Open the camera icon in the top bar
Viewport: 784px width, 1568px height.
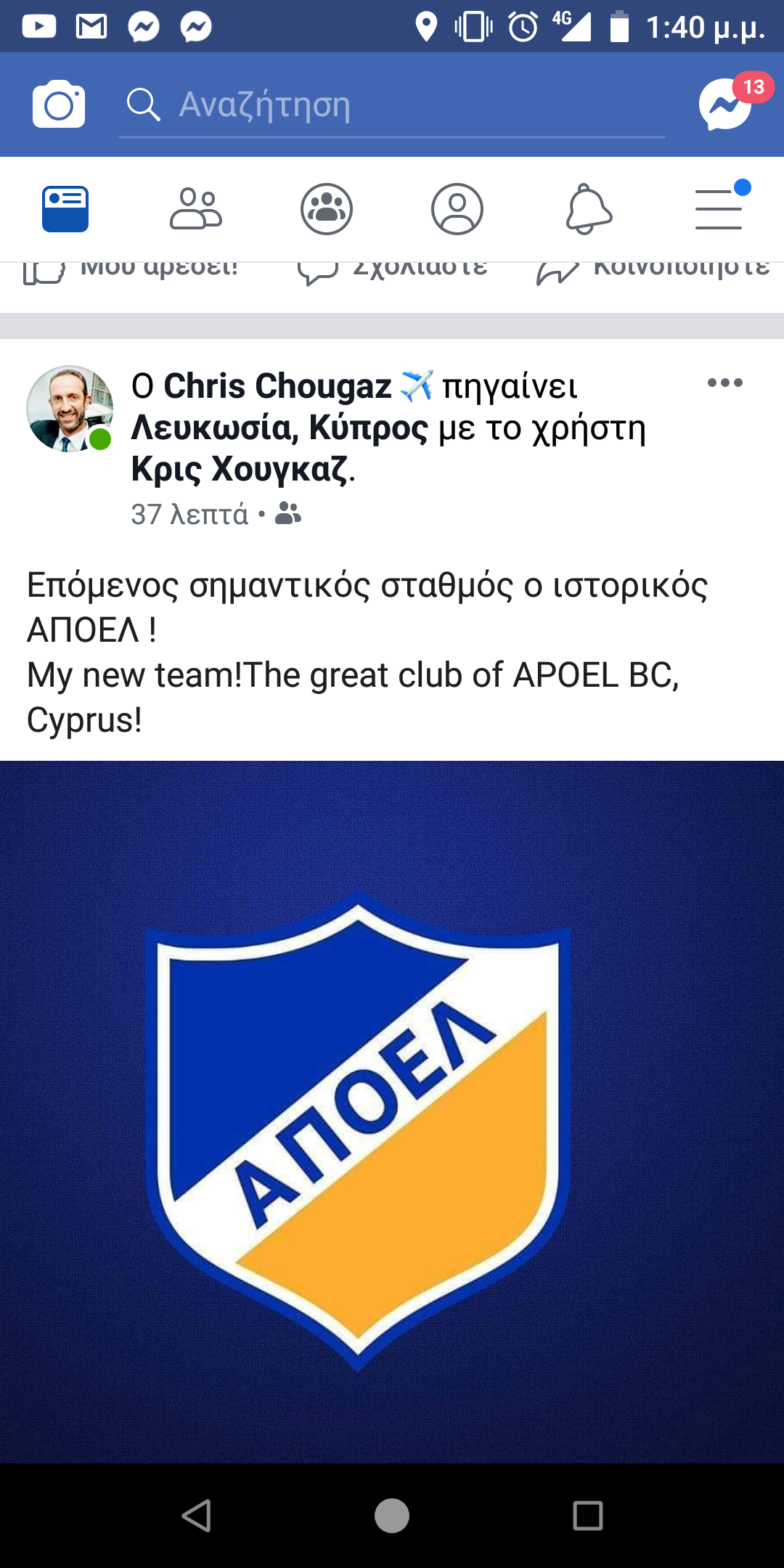click(59, 105)
